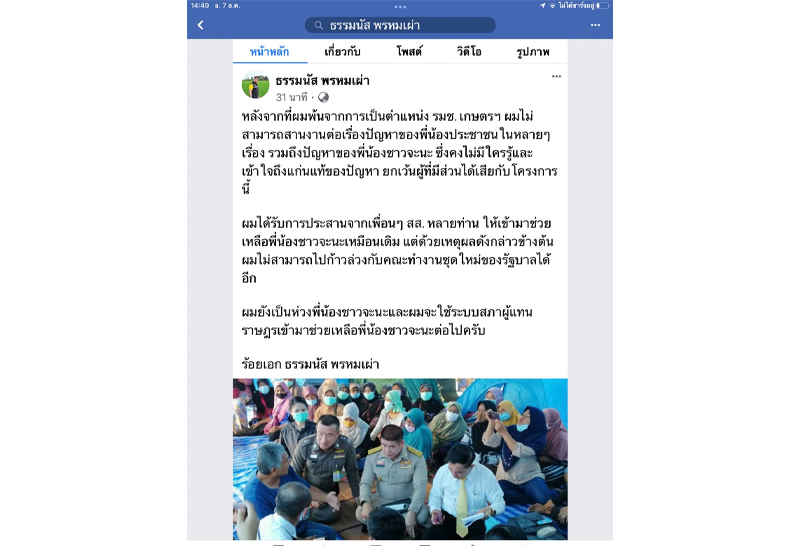Open the โพสต์ tab
800x546 pixels.
(x=409, y=51)
